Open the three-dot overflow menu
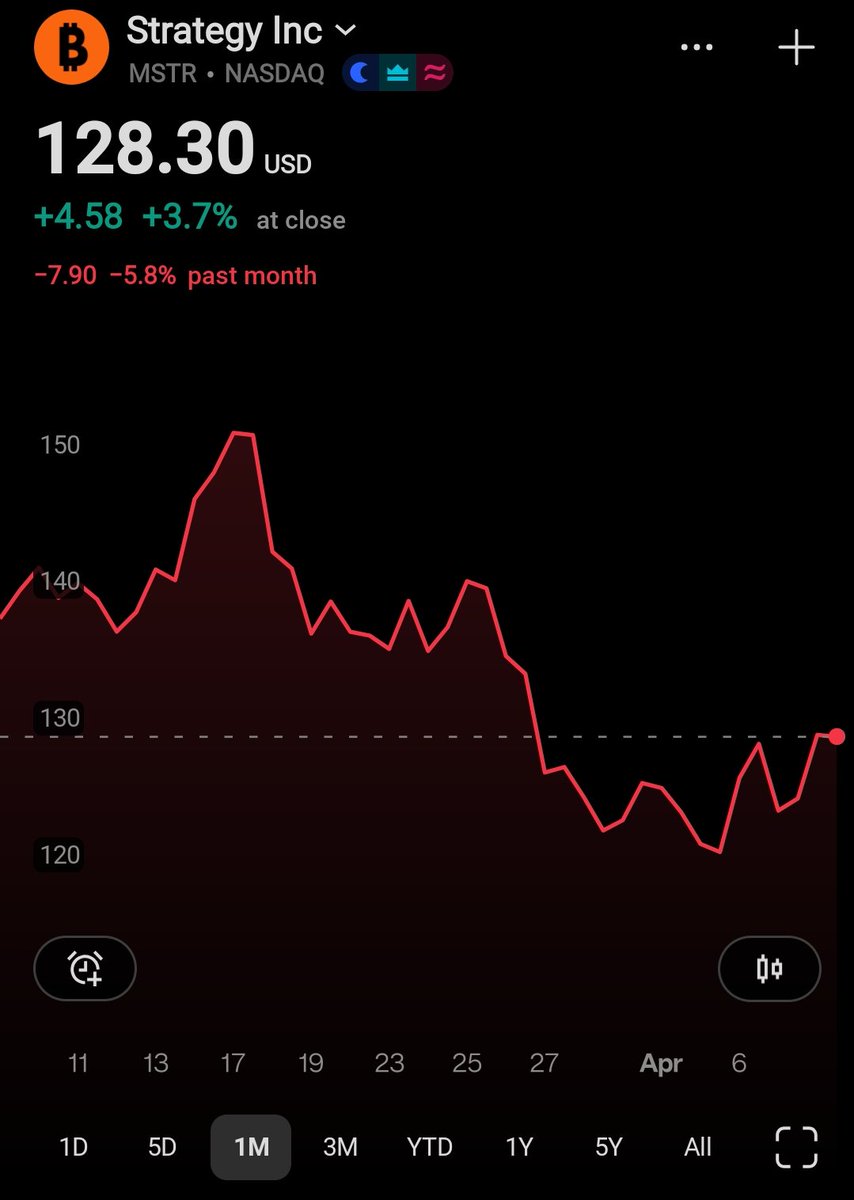 697,47
